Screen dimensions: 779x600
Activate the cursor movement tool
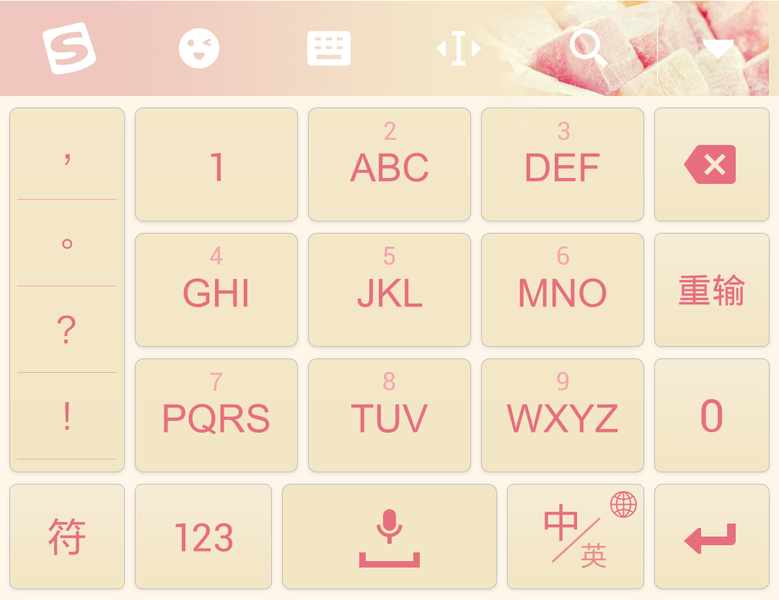click(x=459, y=48)
